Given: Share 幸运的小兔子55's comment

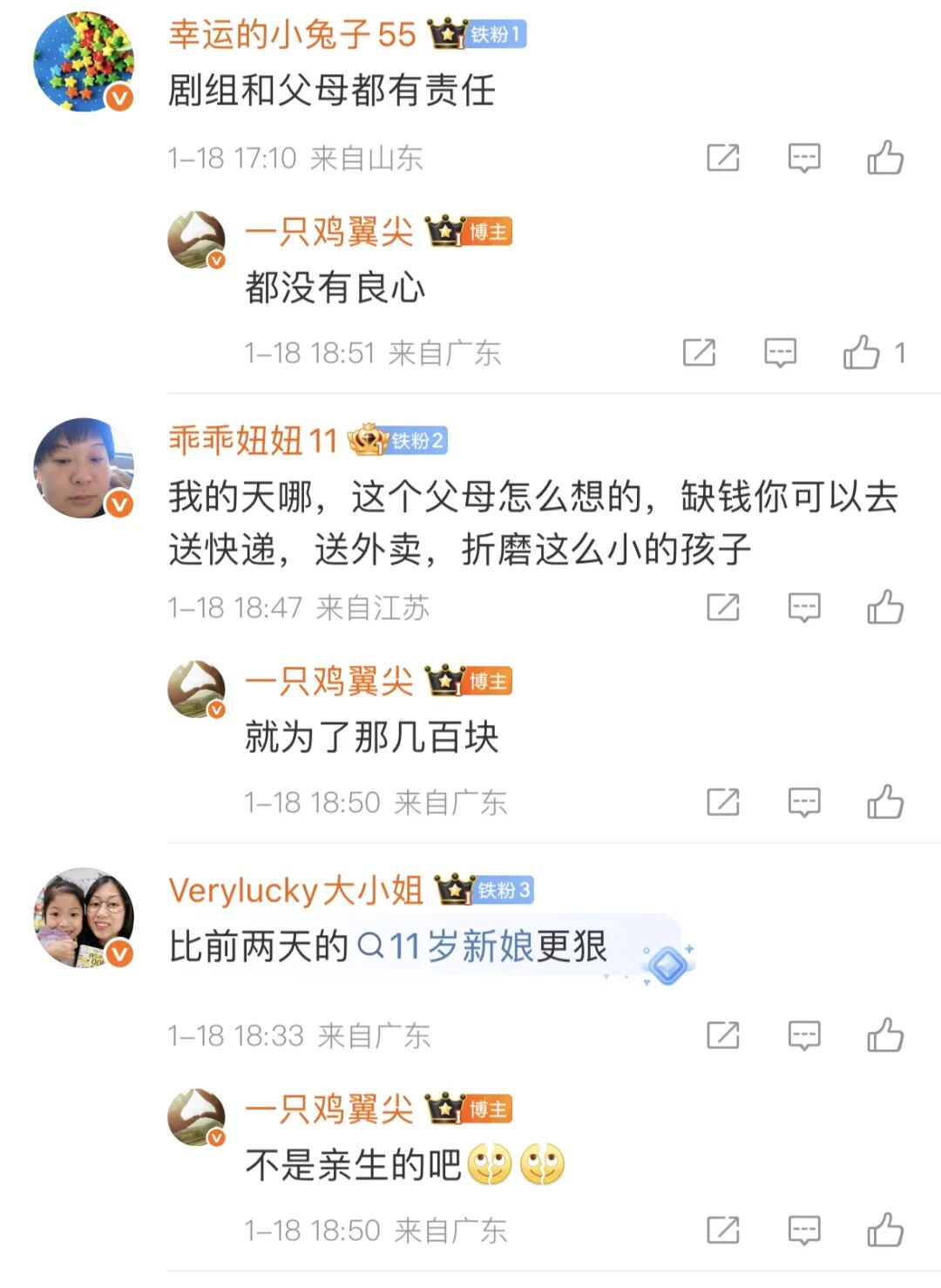Looking at the screenshot, I should coord(722,158).
